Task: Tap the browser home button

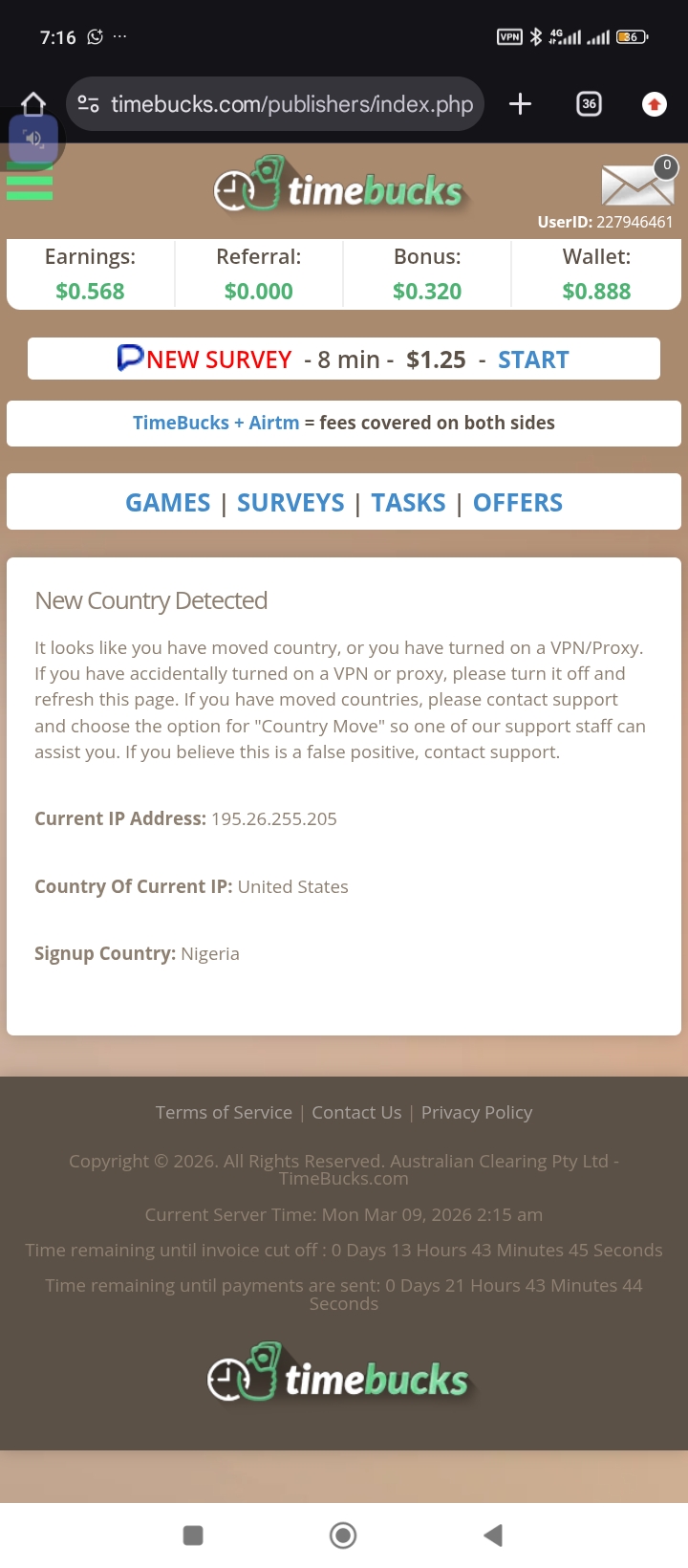Action: coord(33,104)
